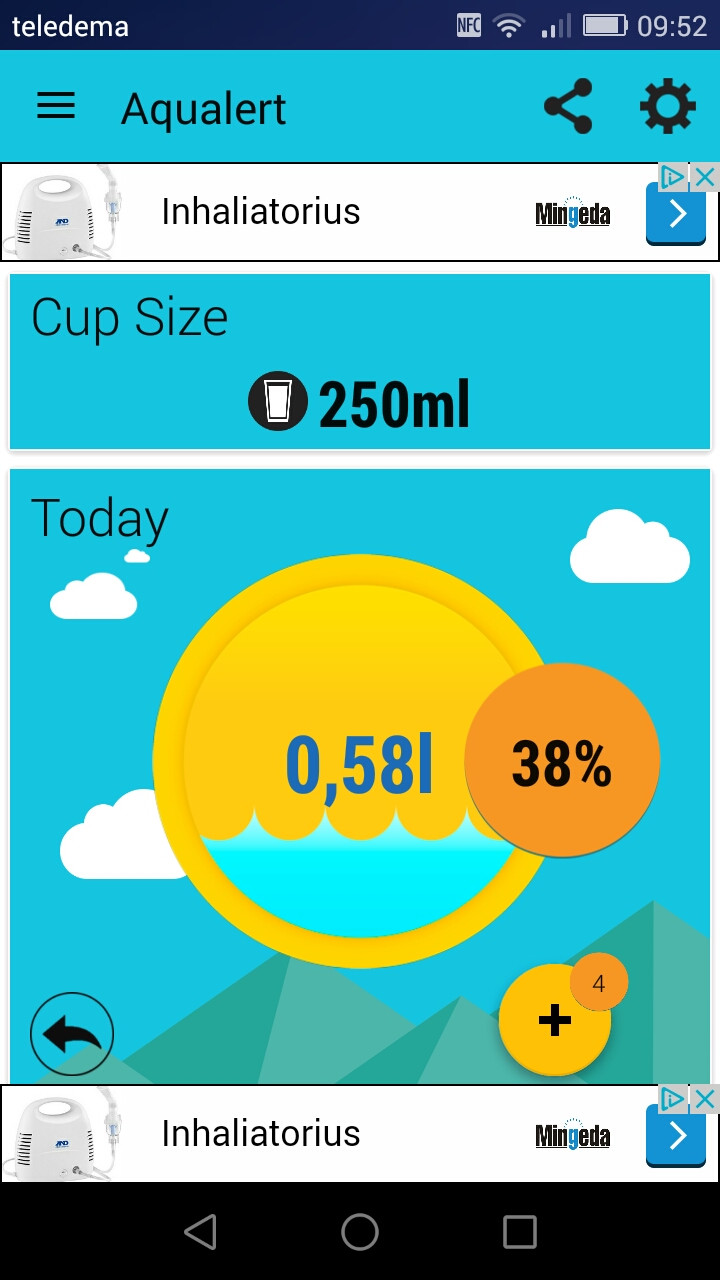The width and height of the screenshot is (720, 1280).
Task: Share via the share icon
Action: (x=568, y=106)
